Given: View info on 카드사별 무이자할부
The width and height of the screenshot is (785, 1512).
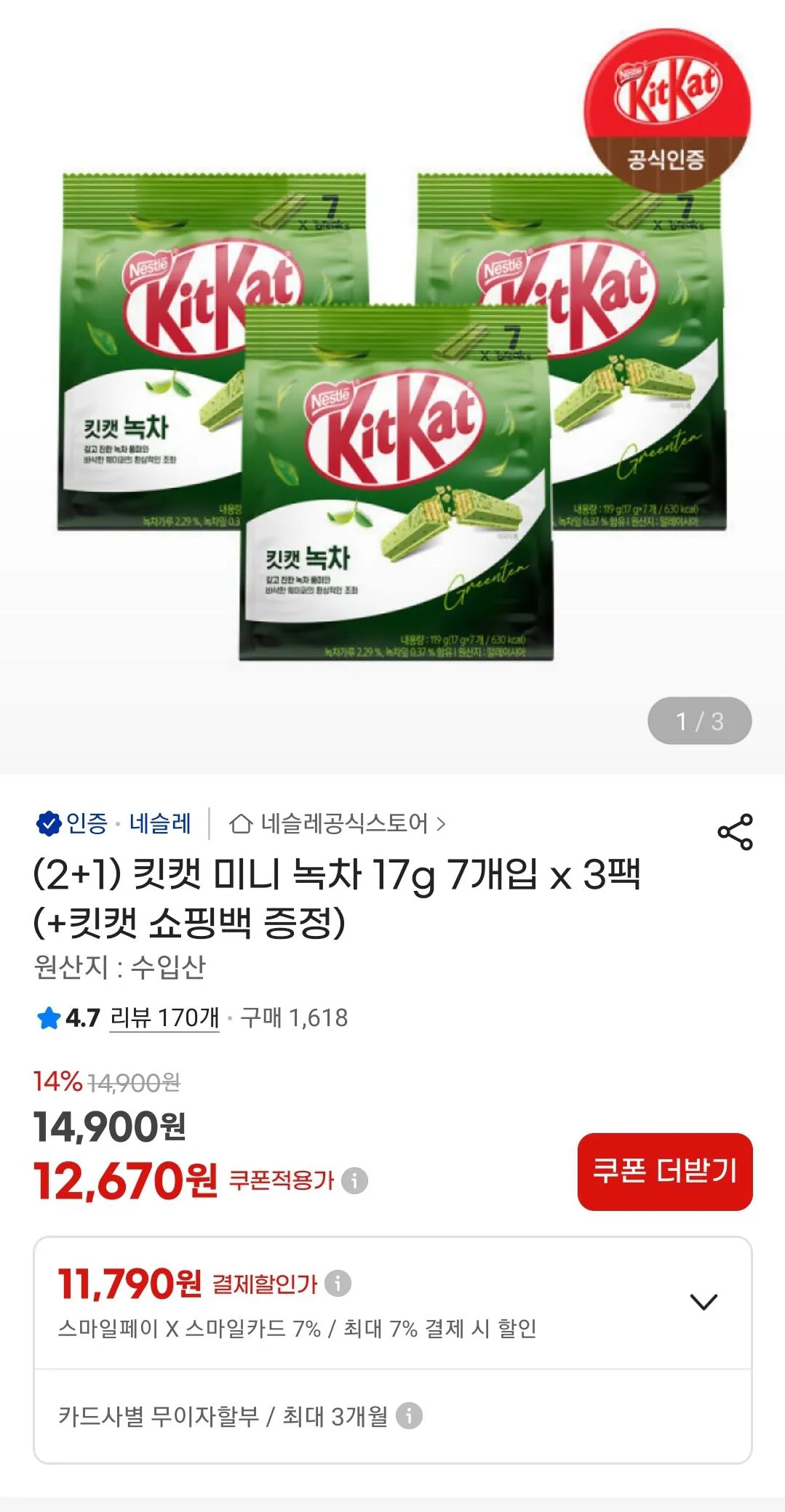Looking at the screenshot, I should 409,1416.
